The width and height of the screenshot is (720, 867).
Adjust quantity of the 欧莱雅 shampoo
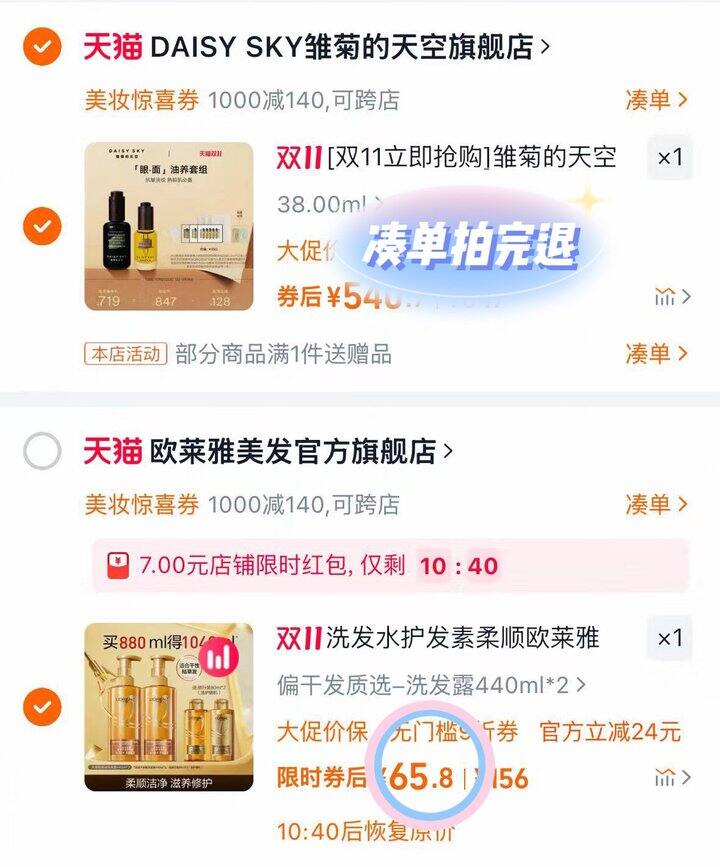click(669, 638)
